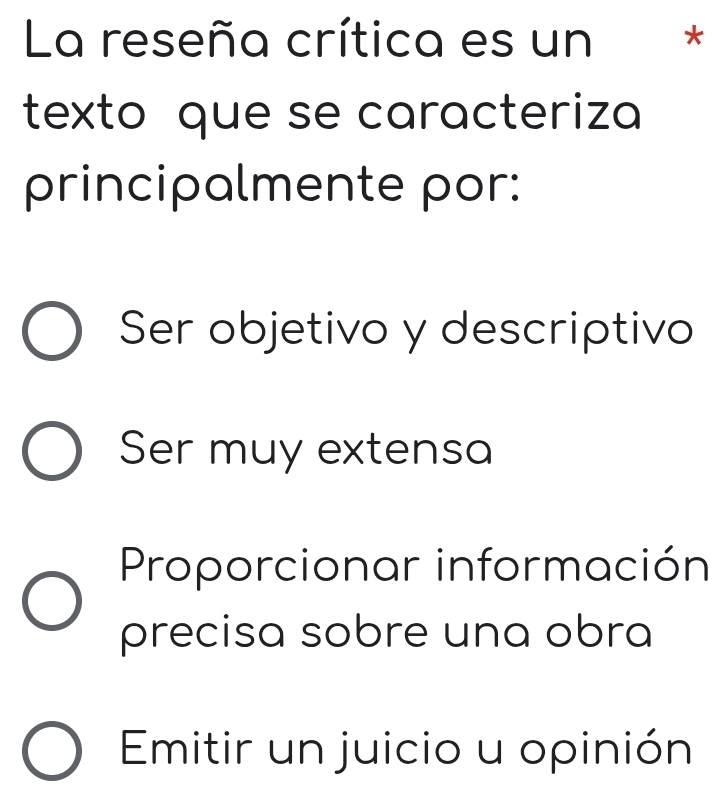Select 'Ser objetivo y descriptivo' option

click(52, 332)
